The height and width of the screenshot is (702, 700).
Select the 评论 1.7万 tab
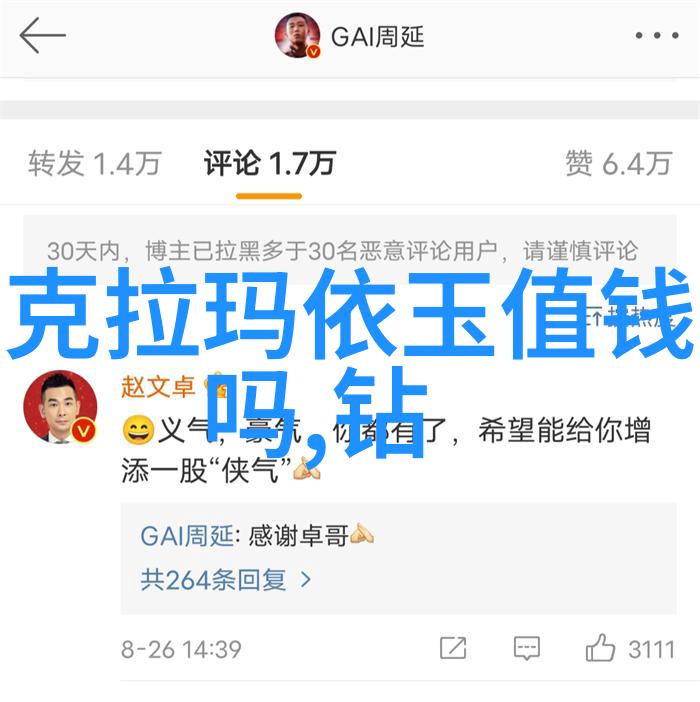[269, 163]
